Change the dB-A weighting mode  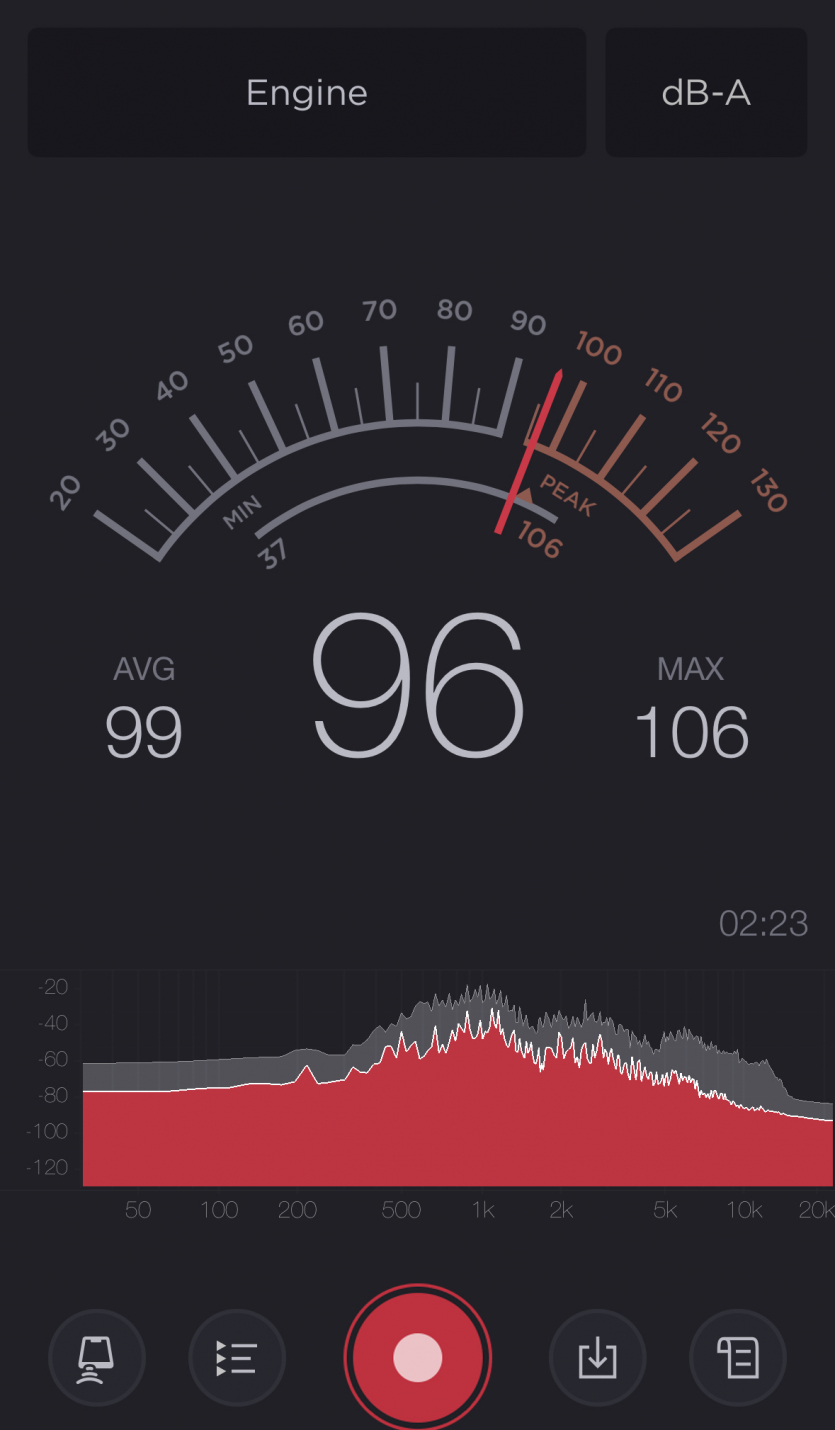(x=706, y=93)
